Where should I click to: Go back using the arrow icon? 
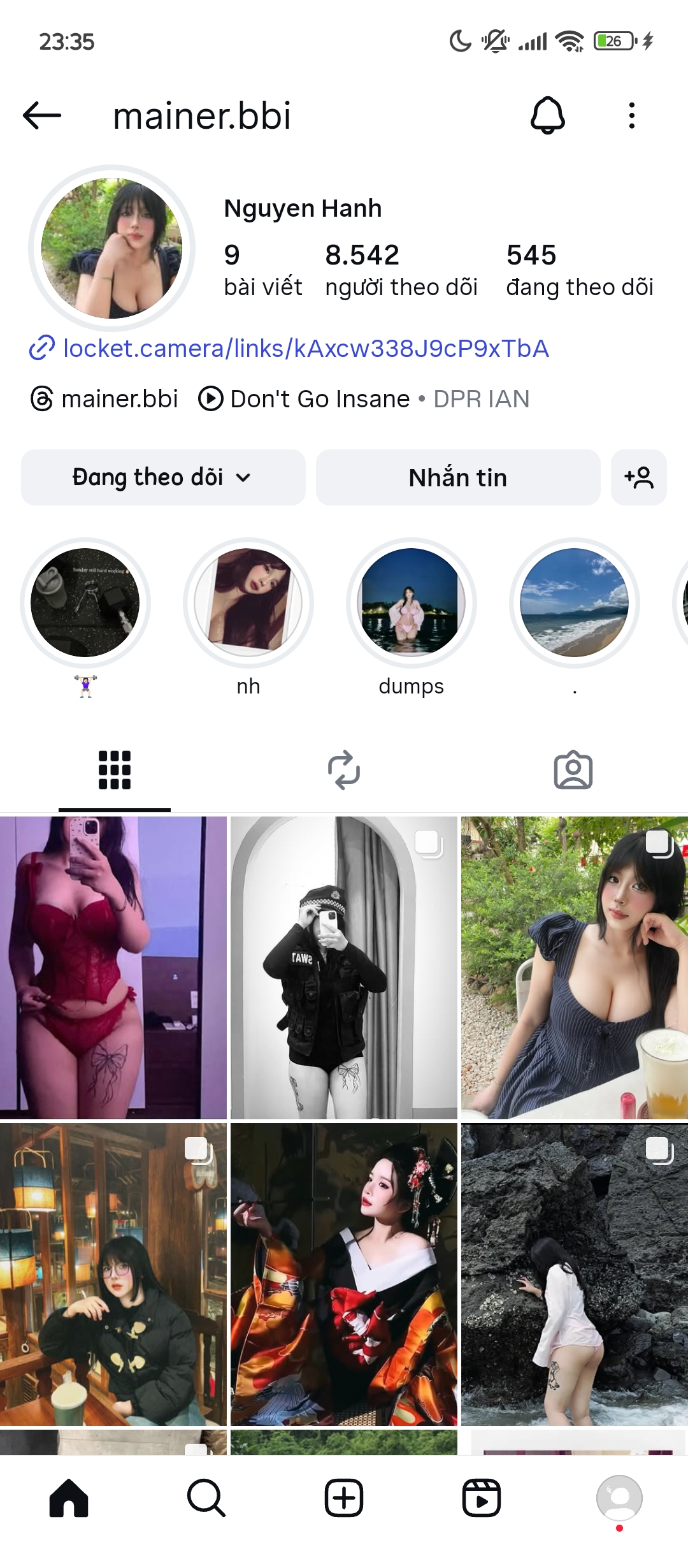[42, 115]
